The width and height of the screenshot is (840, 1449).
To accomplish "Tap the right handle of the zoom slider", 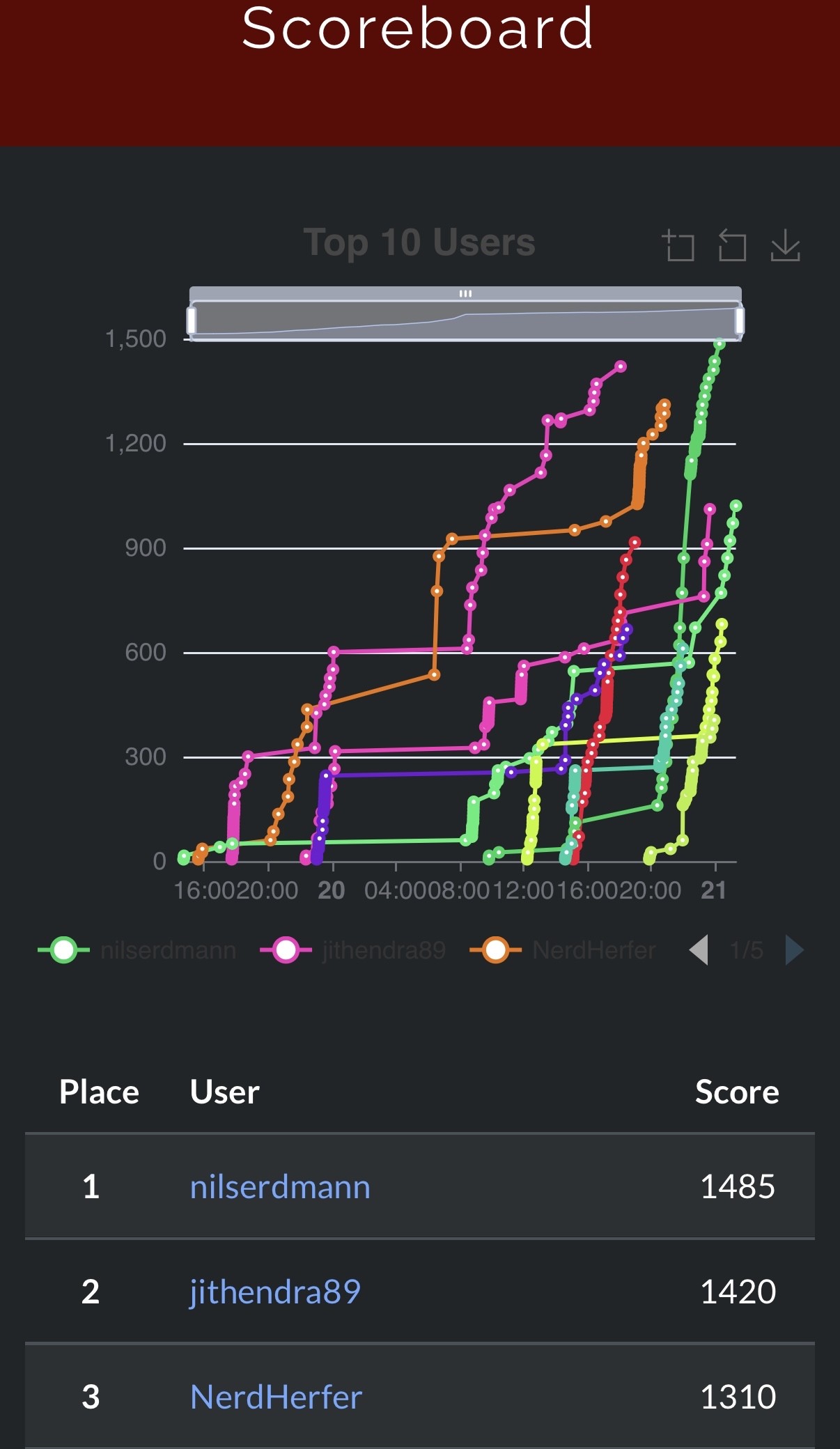I will (740, 320).
